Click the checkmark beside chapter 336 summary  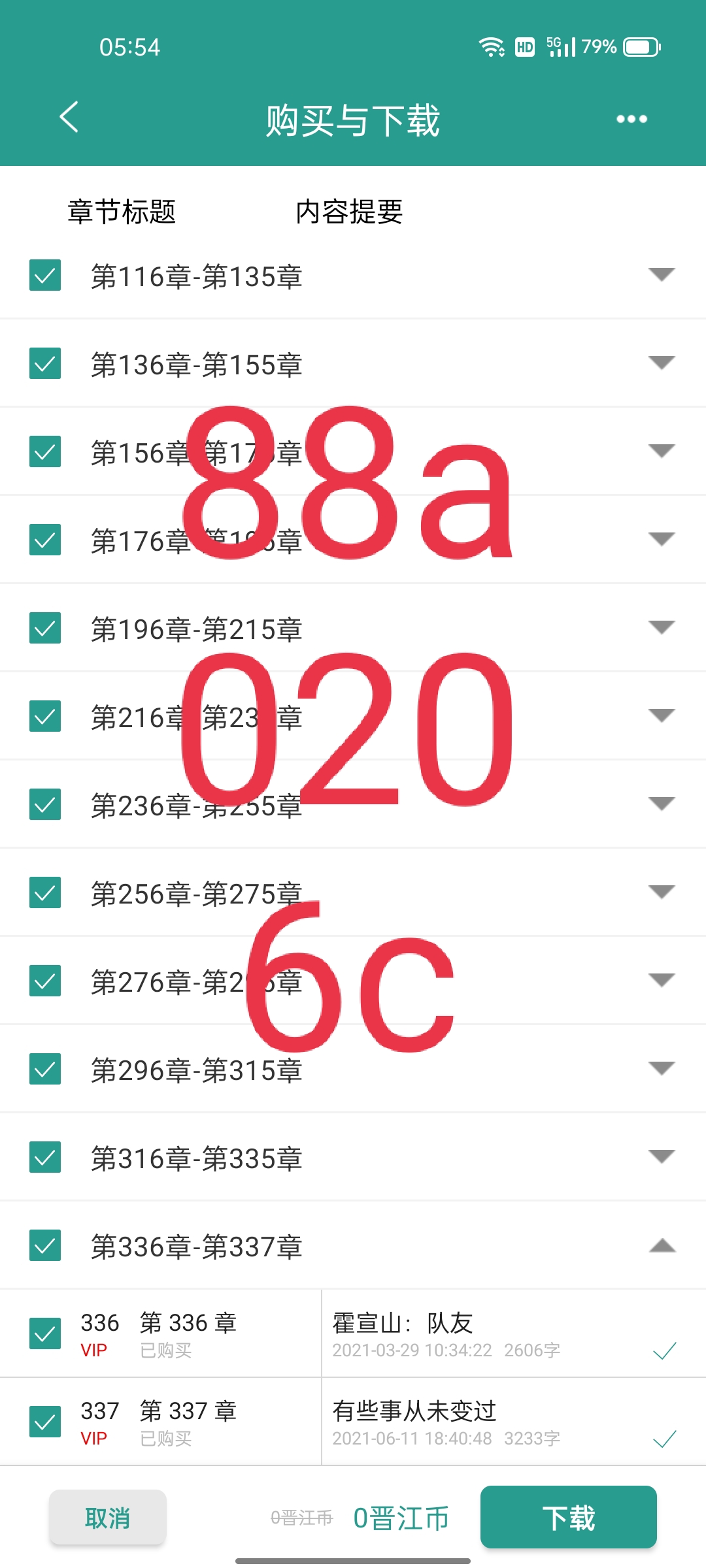pyautogui.click(x=665, y=1351)
